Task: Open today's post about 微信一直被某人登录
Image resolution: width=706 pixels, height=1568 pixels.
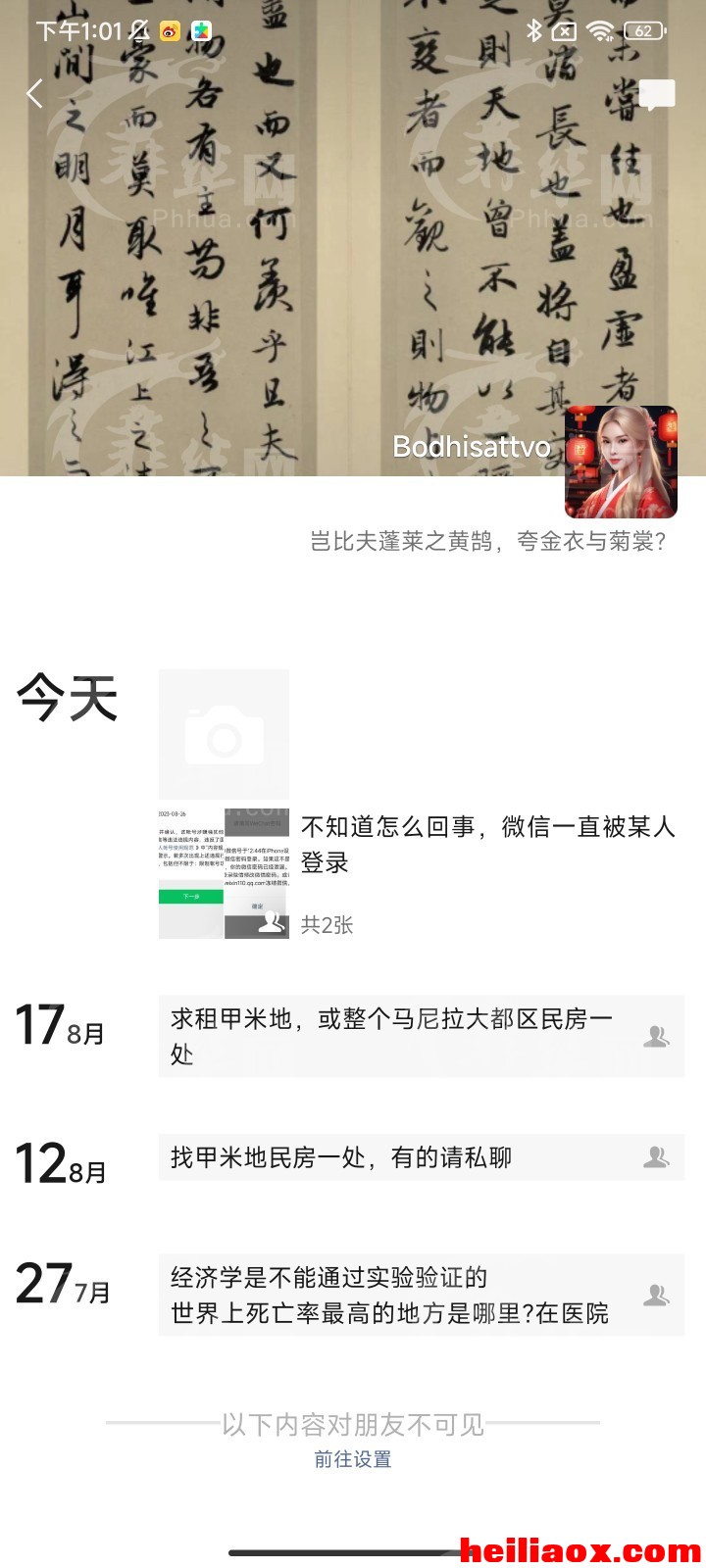Action: [x=422, y=873]
